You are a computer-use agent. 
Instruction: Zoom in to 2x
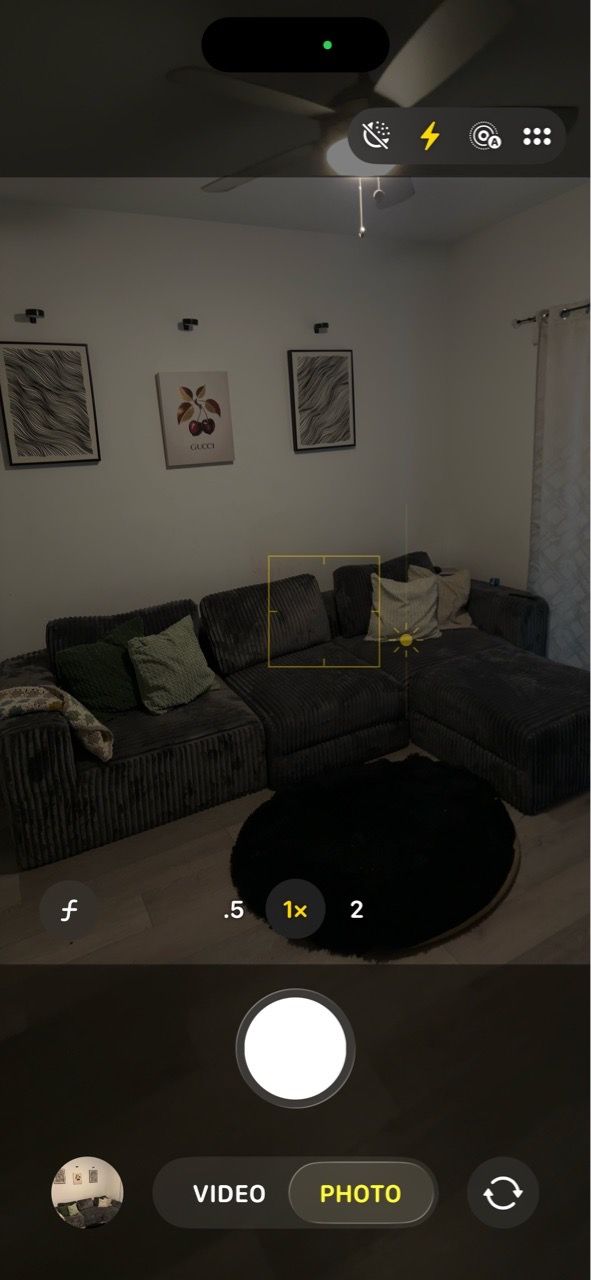[356, 910]
